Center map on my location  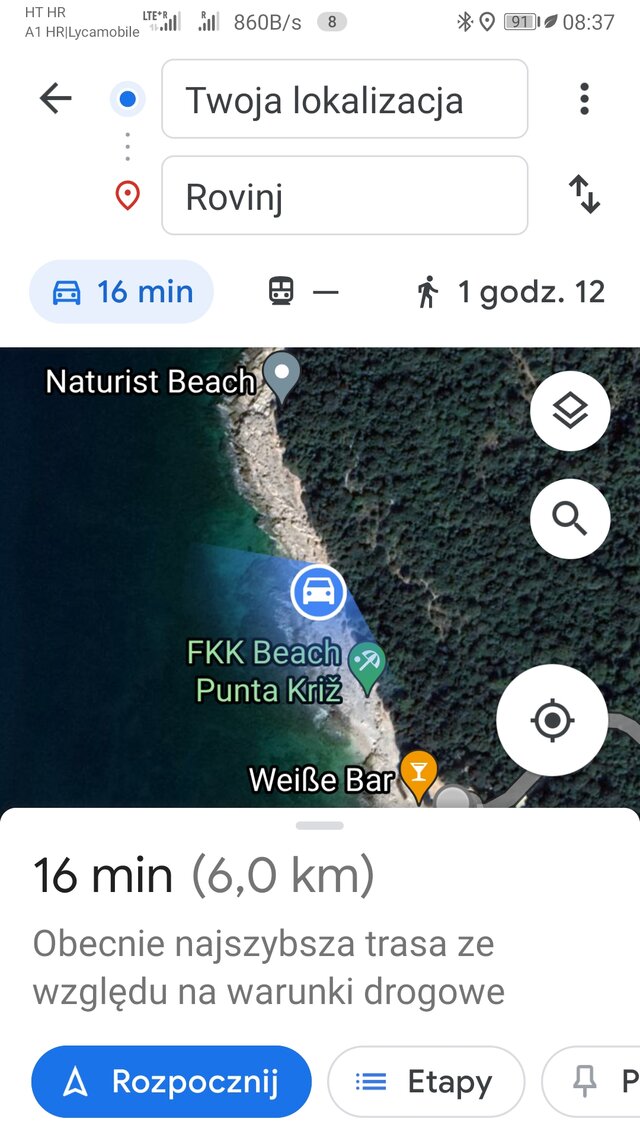552,720
